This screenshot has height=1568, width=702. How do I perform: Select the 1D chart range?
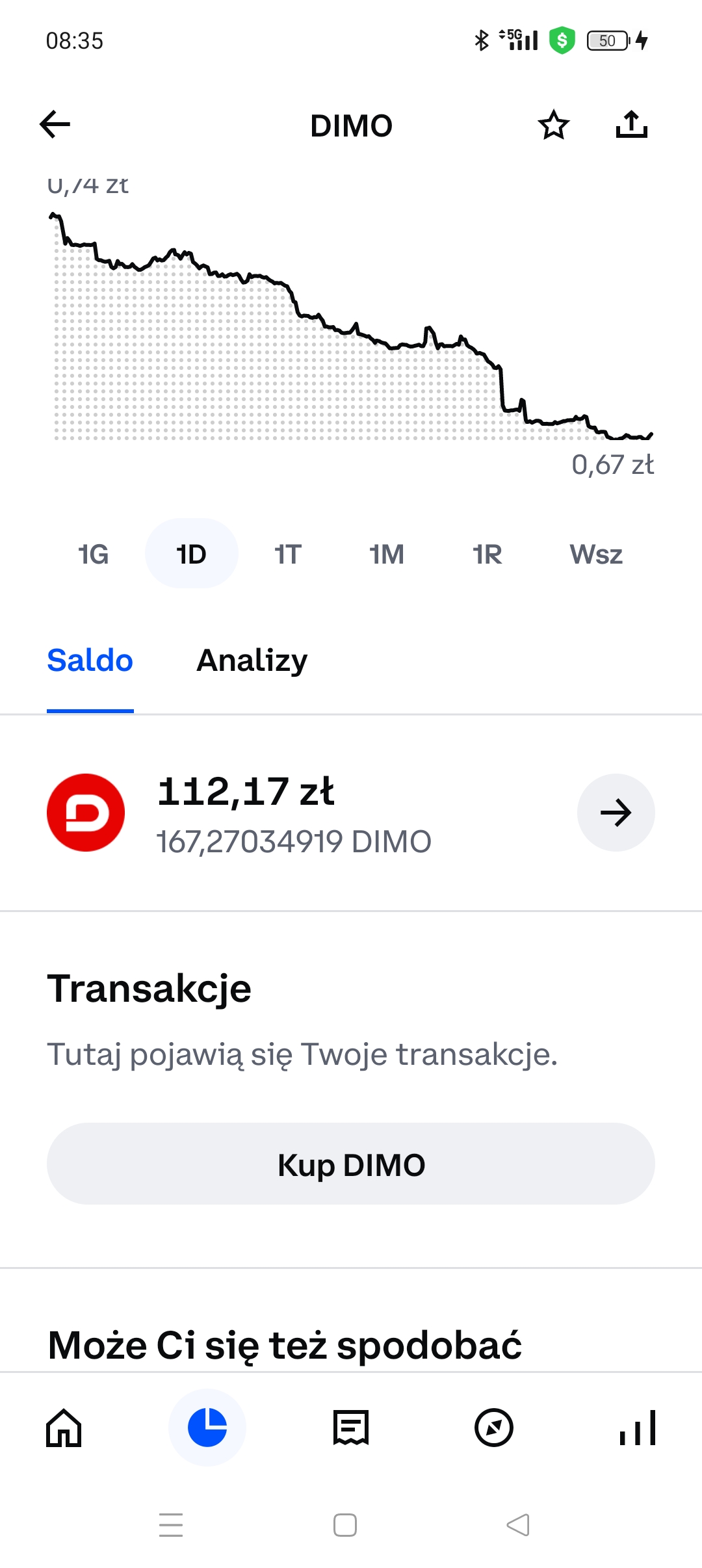click(192, 554)
